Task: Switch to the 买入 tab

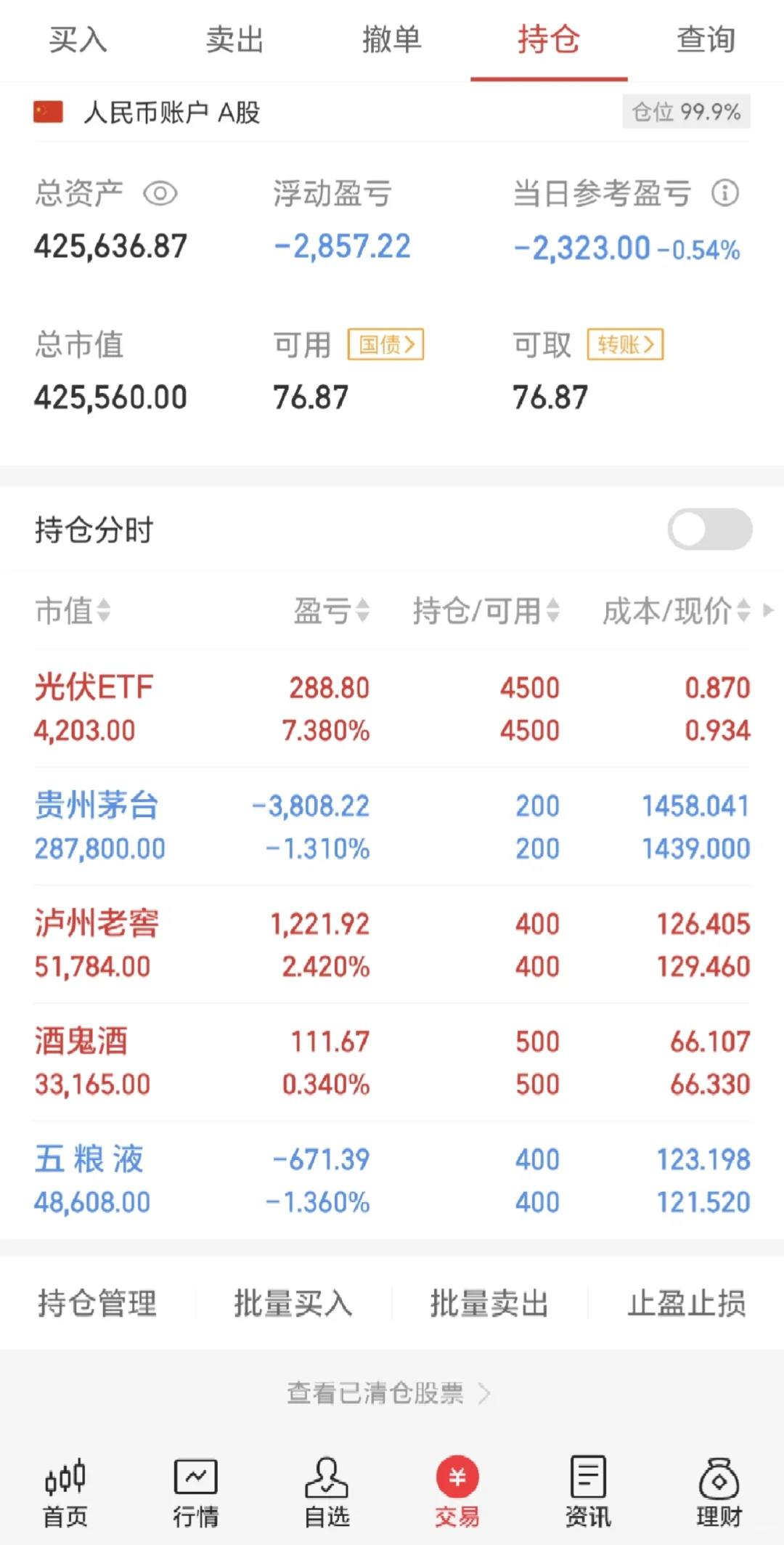Action: click(78, 40)
